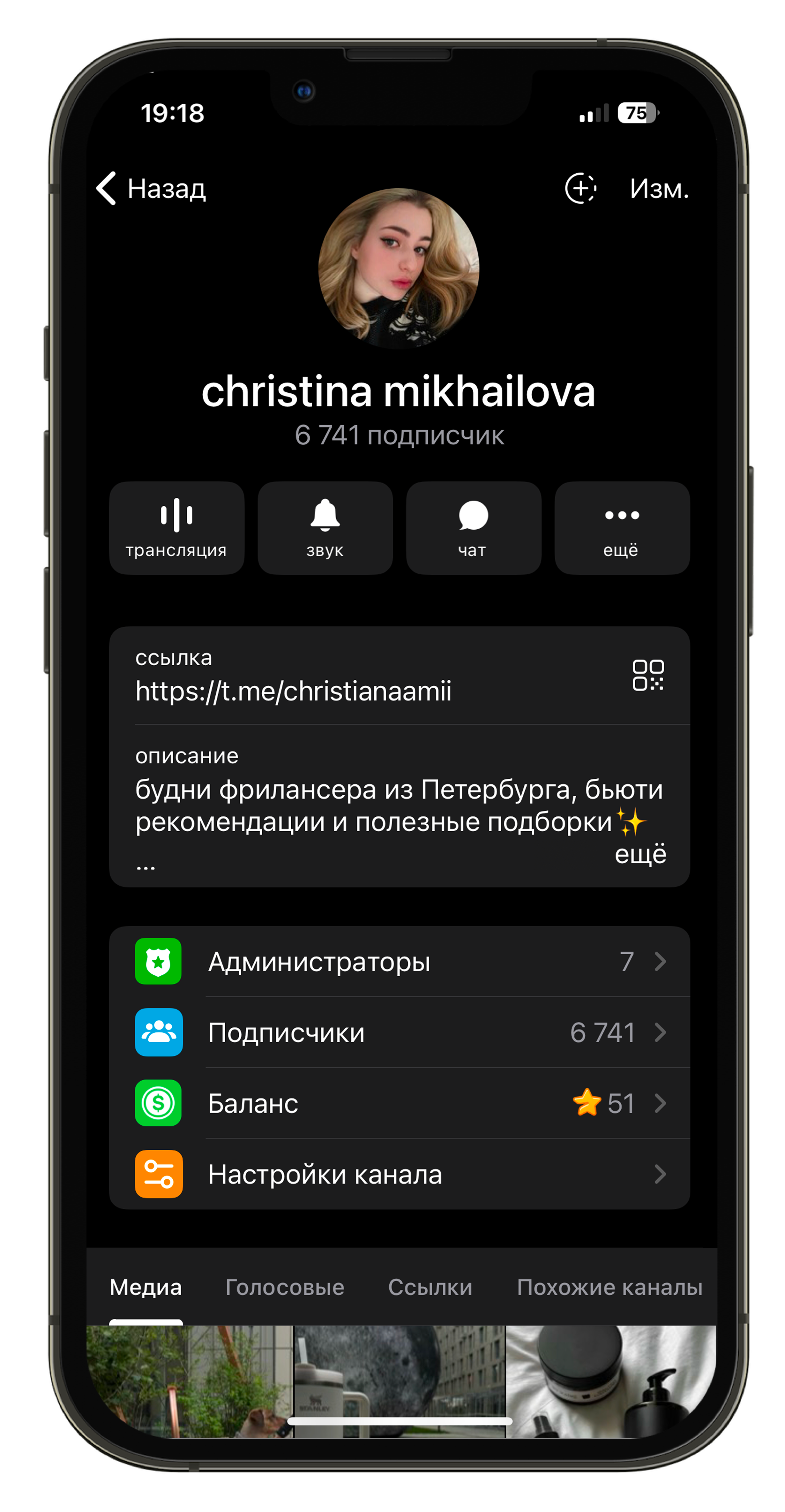Open the Баланс stars row
785x1512 pixels.
tap(399, 1103)
